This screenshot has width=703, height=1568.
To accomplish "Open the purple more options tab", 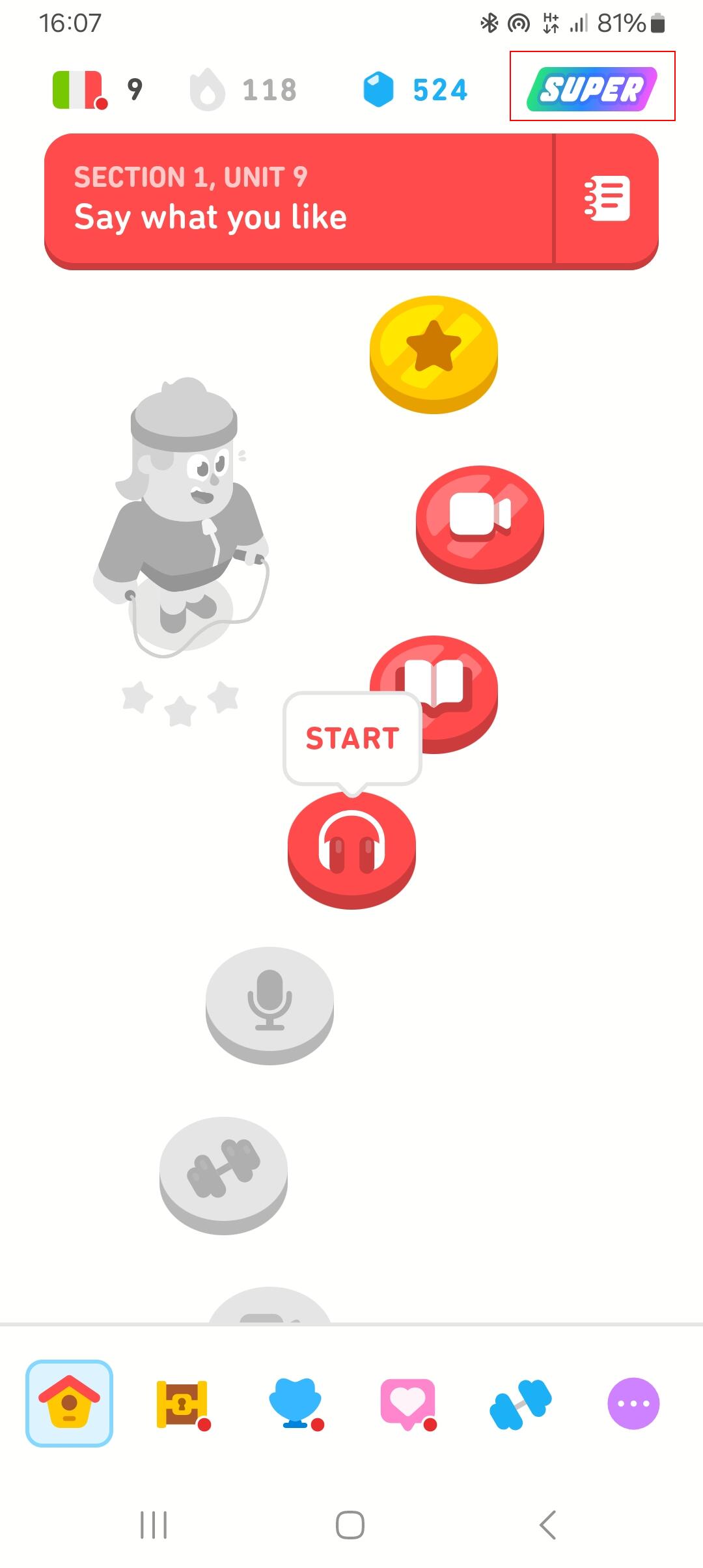I will [x=633, y=1403].
